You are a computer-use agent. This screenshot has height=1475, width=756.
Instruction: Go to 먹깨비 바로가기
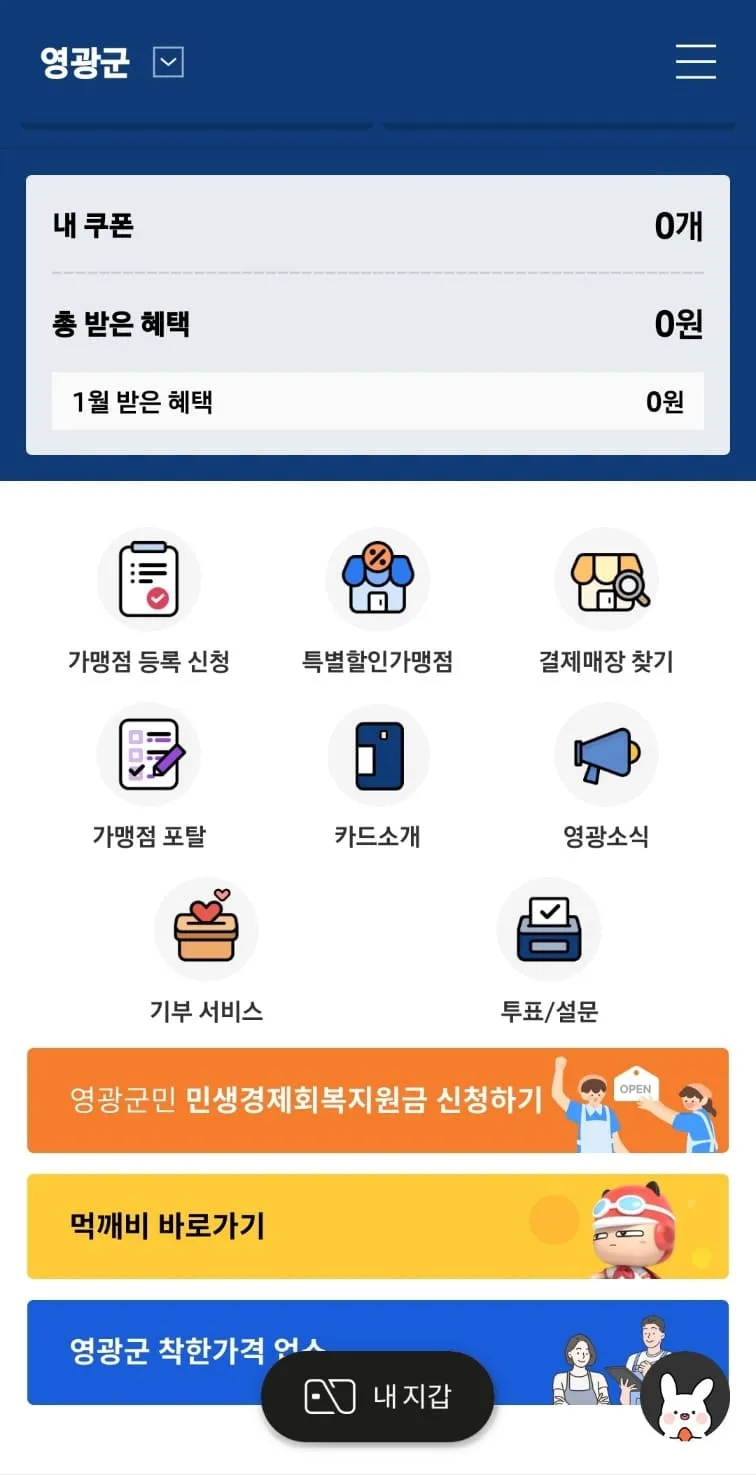tap(378, 1227)
